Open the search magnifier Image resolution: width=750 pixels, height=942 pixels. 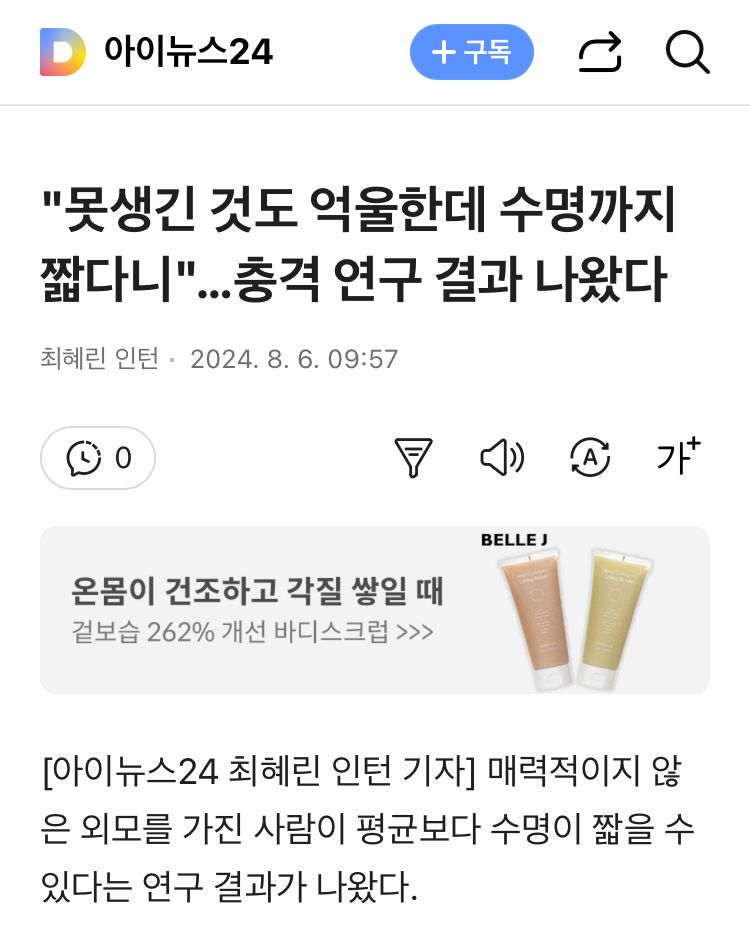point(687,52)
